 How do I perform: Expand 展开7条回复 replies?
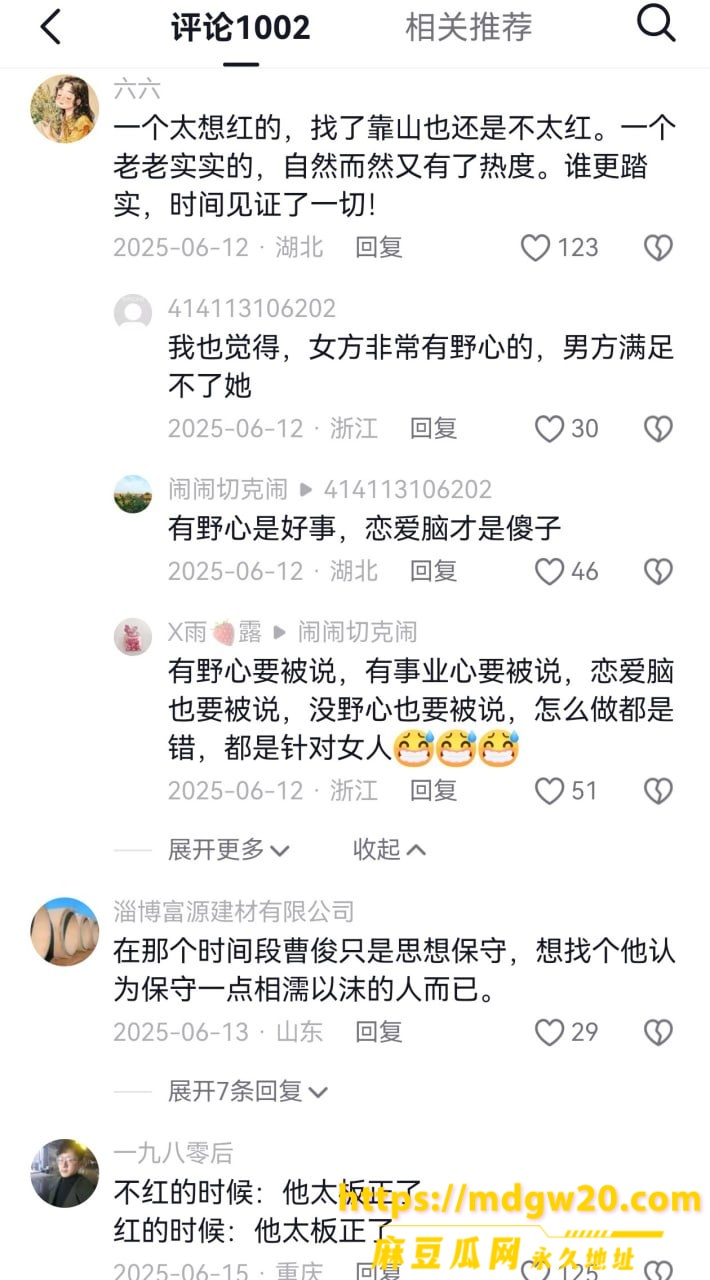(248, 1091)
